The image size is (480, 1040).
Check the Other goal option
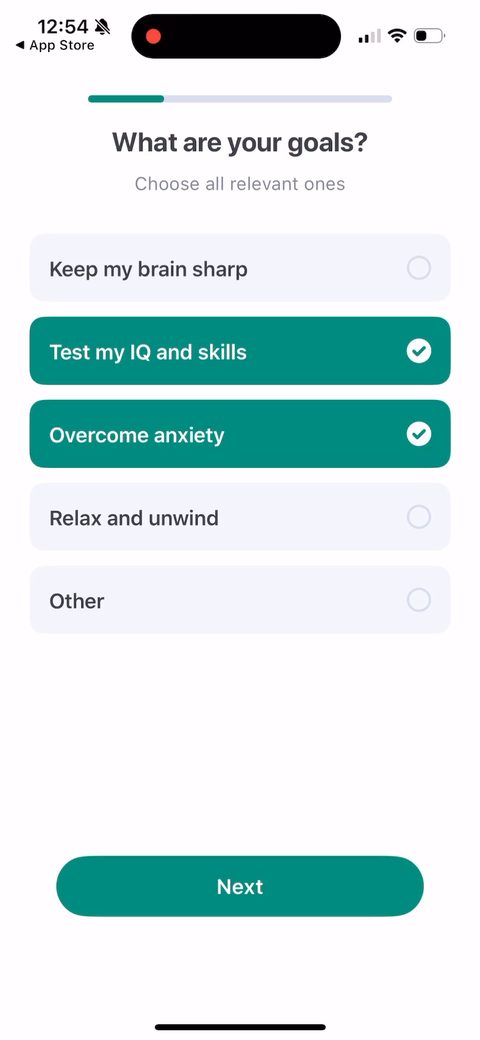[240, 600]
